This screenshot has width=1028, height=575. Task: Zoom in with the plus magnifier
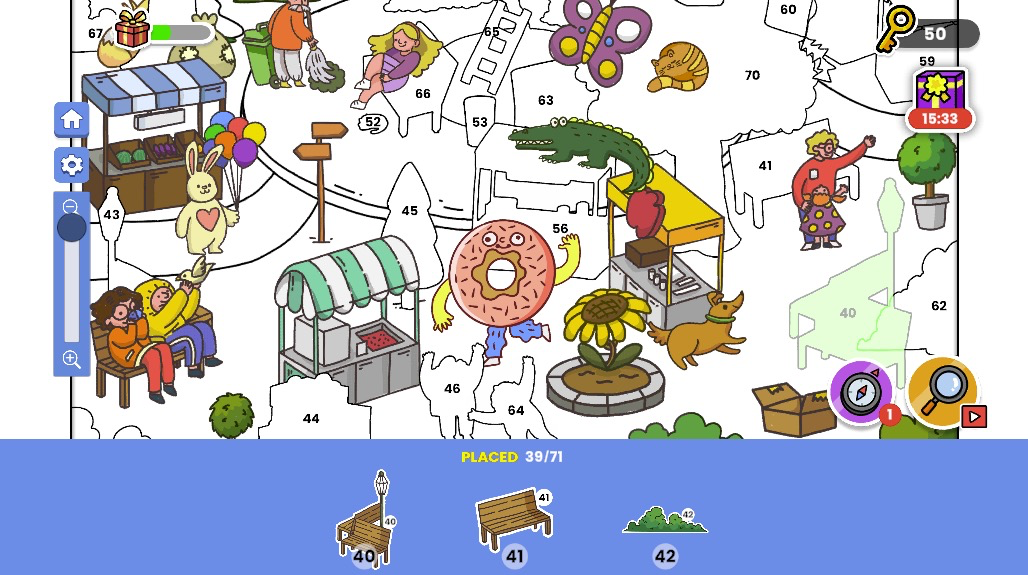tap(71, 359)
